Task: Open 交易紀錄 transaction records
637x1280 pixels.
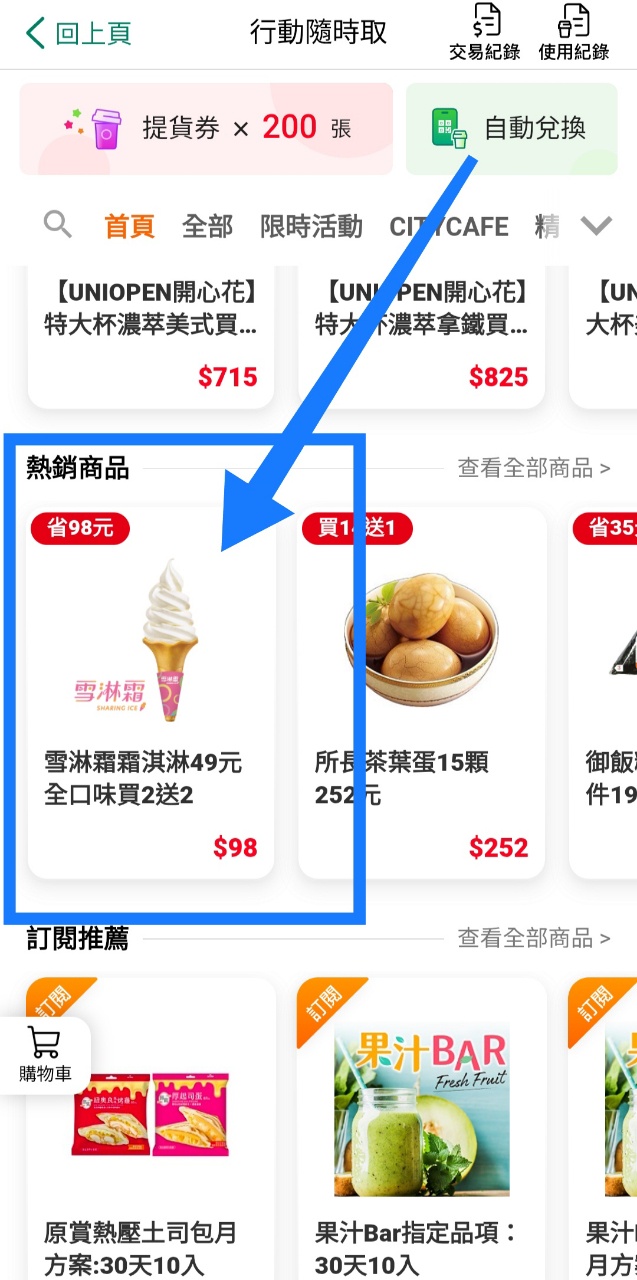Action: point(485,33)
